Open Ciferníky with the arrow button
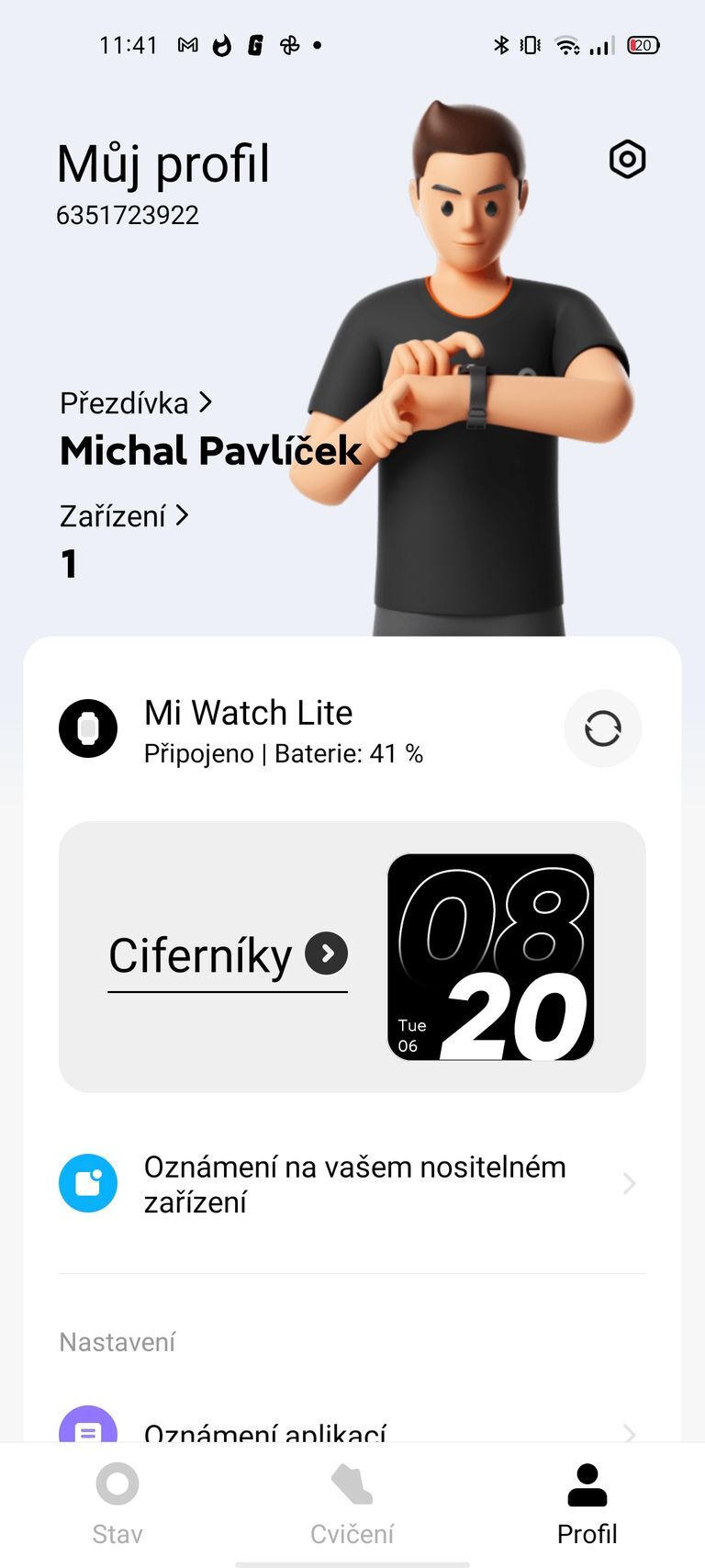The image size is (705, 1568). pos(326,954)
